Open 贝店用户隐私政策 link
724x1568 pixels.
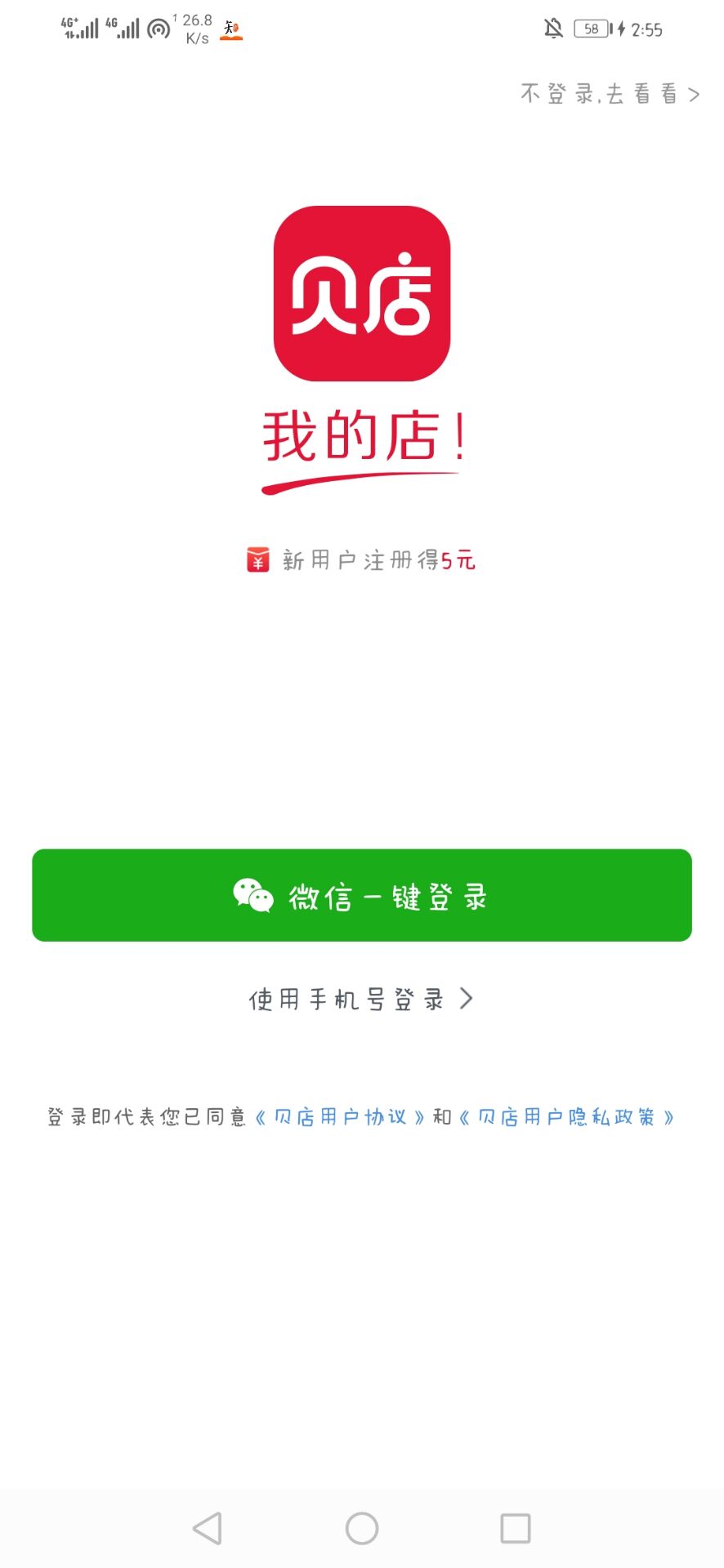pos(566,1117)
